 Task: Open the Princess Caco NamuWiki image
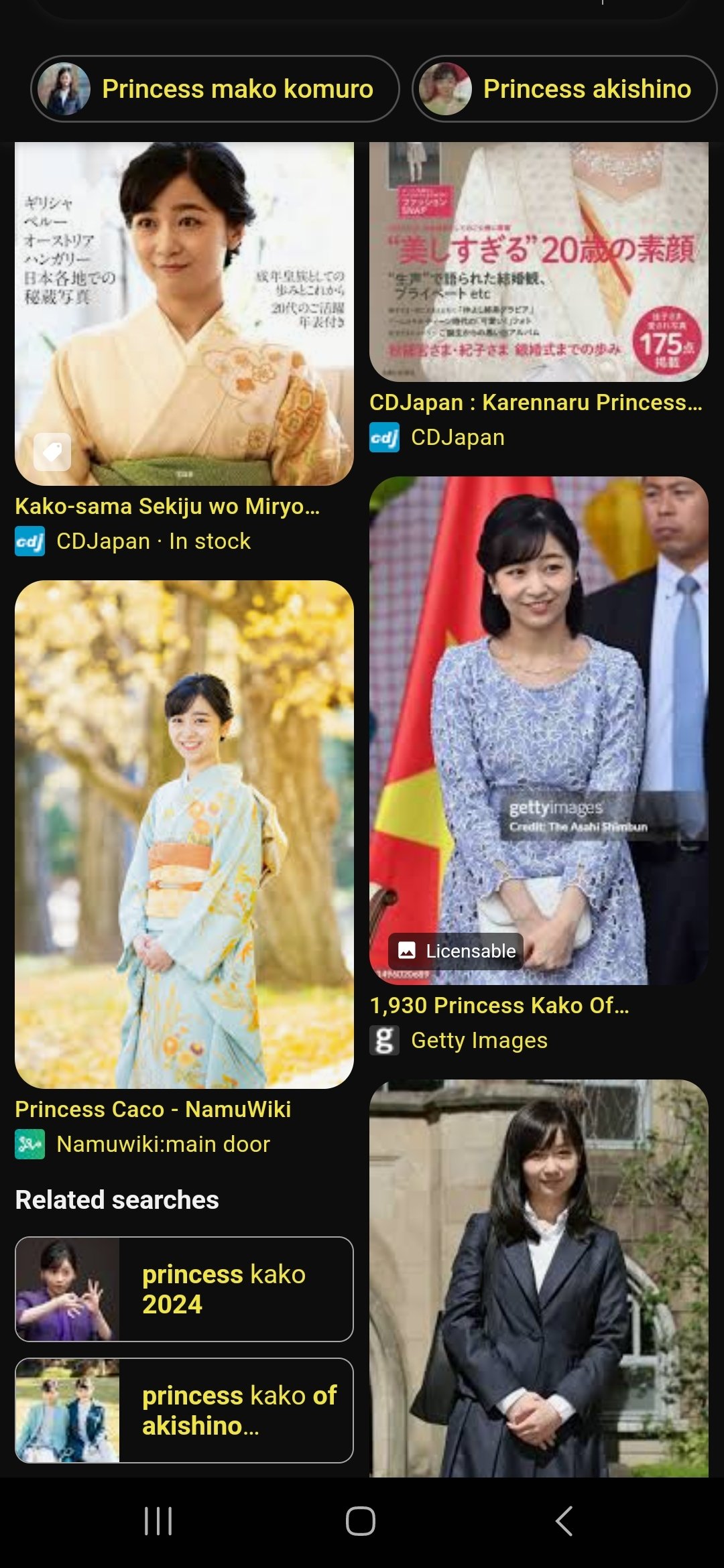(x=184, y=834)
